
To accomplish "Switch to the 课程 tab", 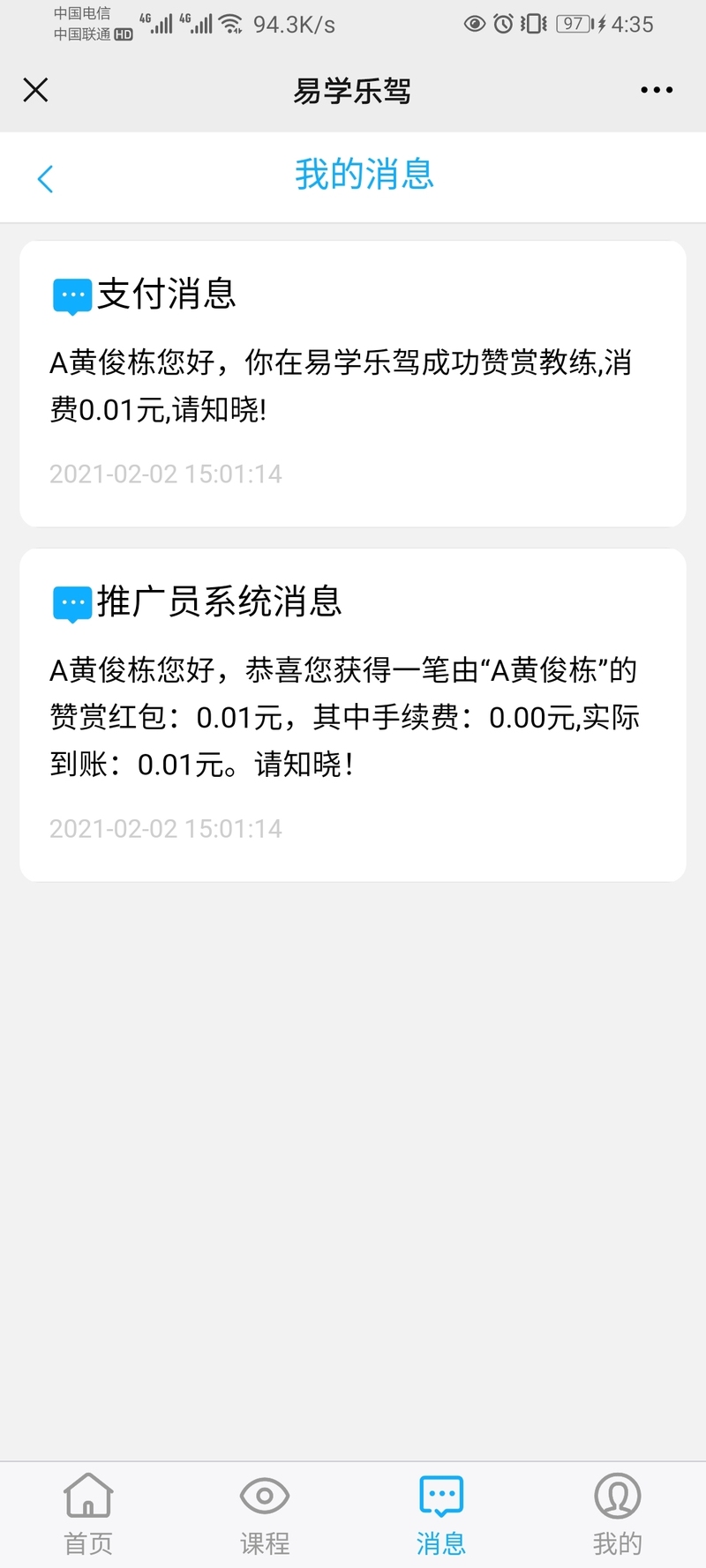I will (x=265, y=1515).
